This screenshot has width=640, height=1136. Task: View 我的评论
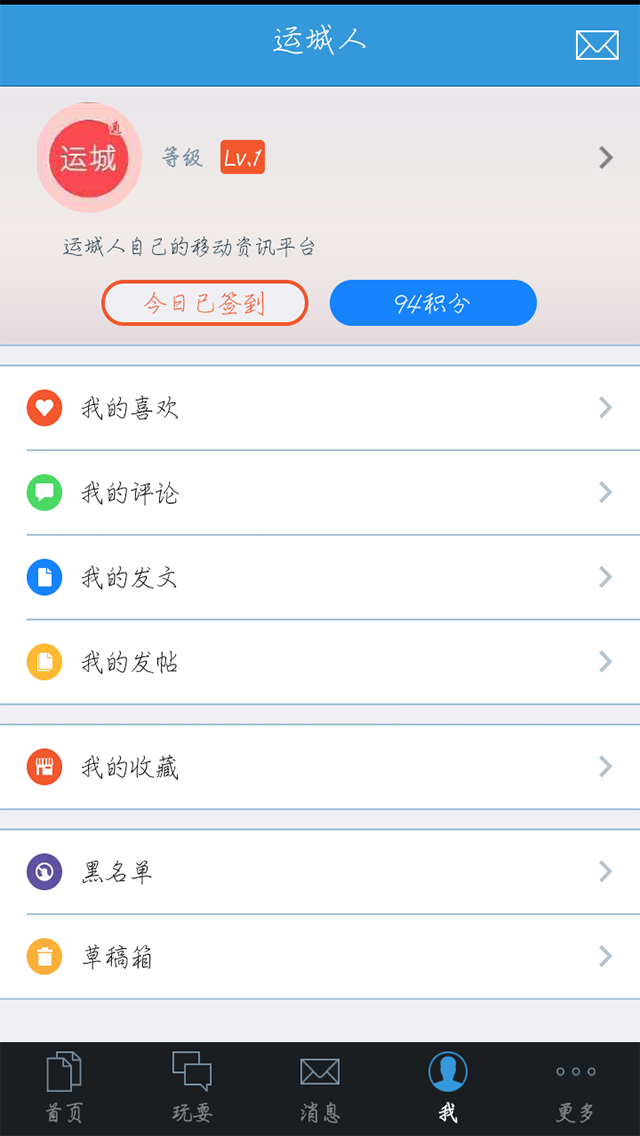point(320,493)
